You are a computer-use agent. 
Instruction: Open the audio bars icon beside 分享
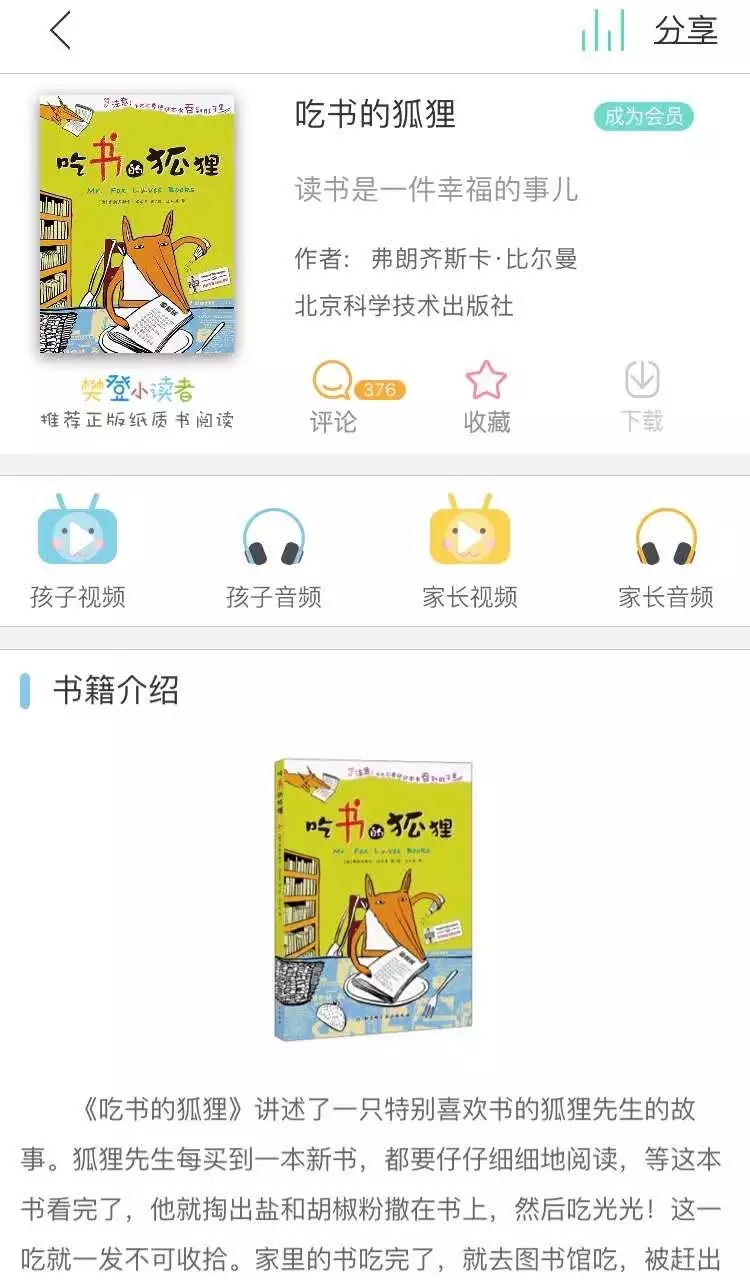[603, 31]
